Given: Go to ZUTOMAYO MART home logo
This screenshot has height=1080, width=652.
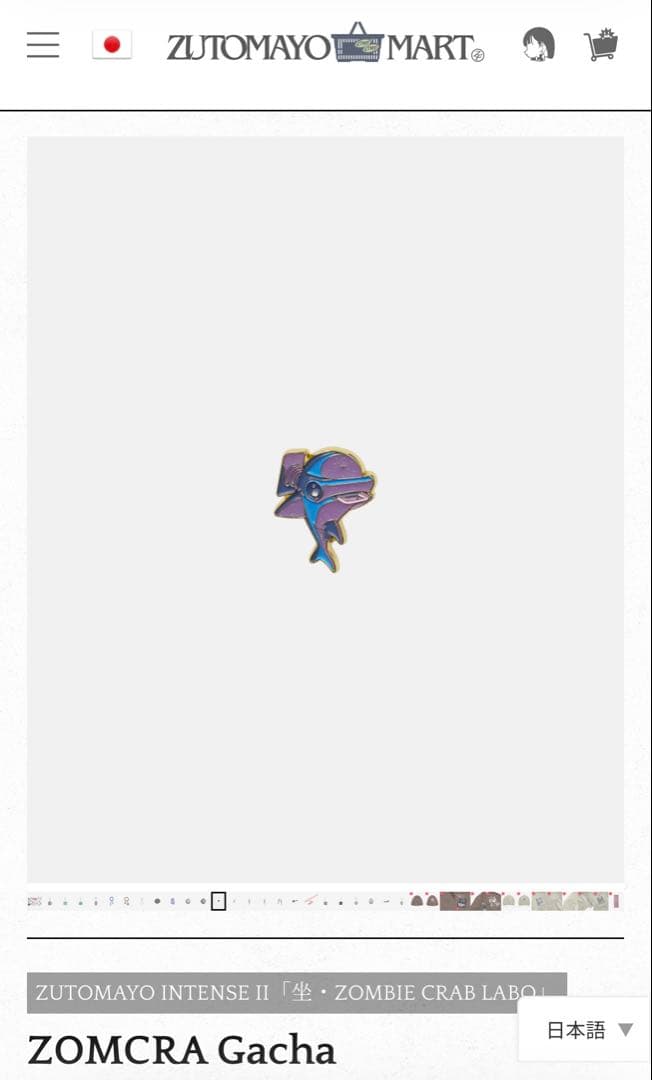Looking at the screenshot, I should point(325,45).
